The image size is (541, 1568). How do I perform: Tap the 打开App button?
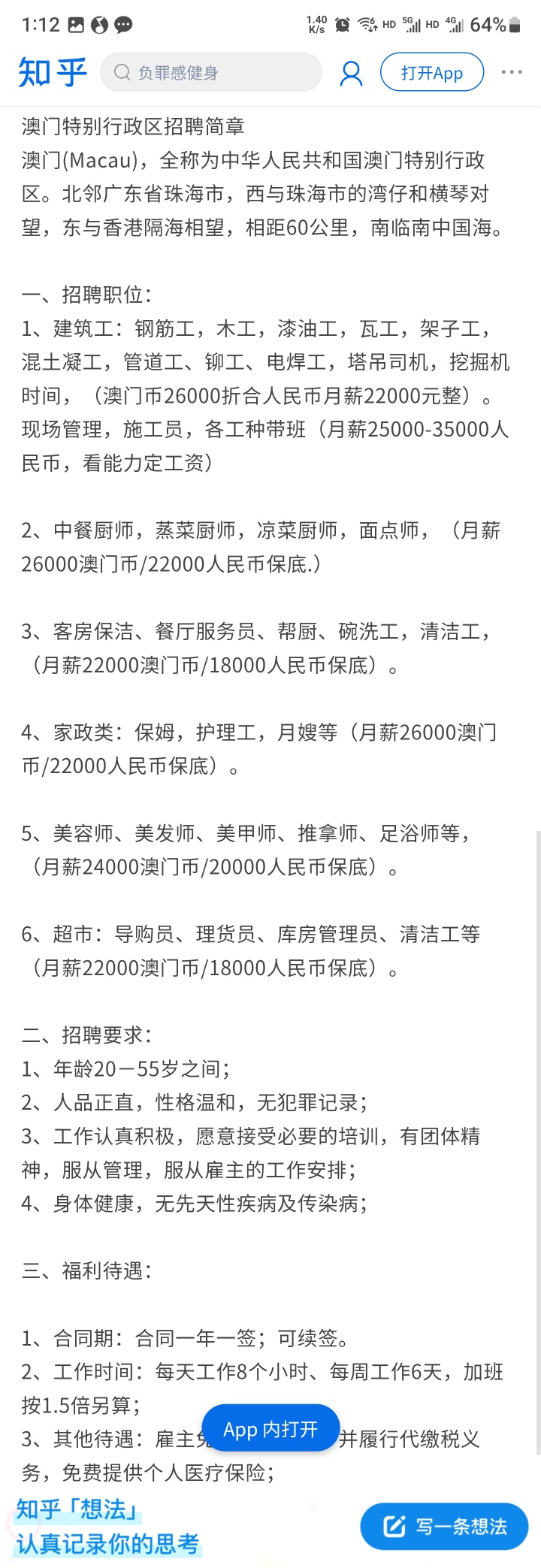pyautogui.click(x=431, y=73)
